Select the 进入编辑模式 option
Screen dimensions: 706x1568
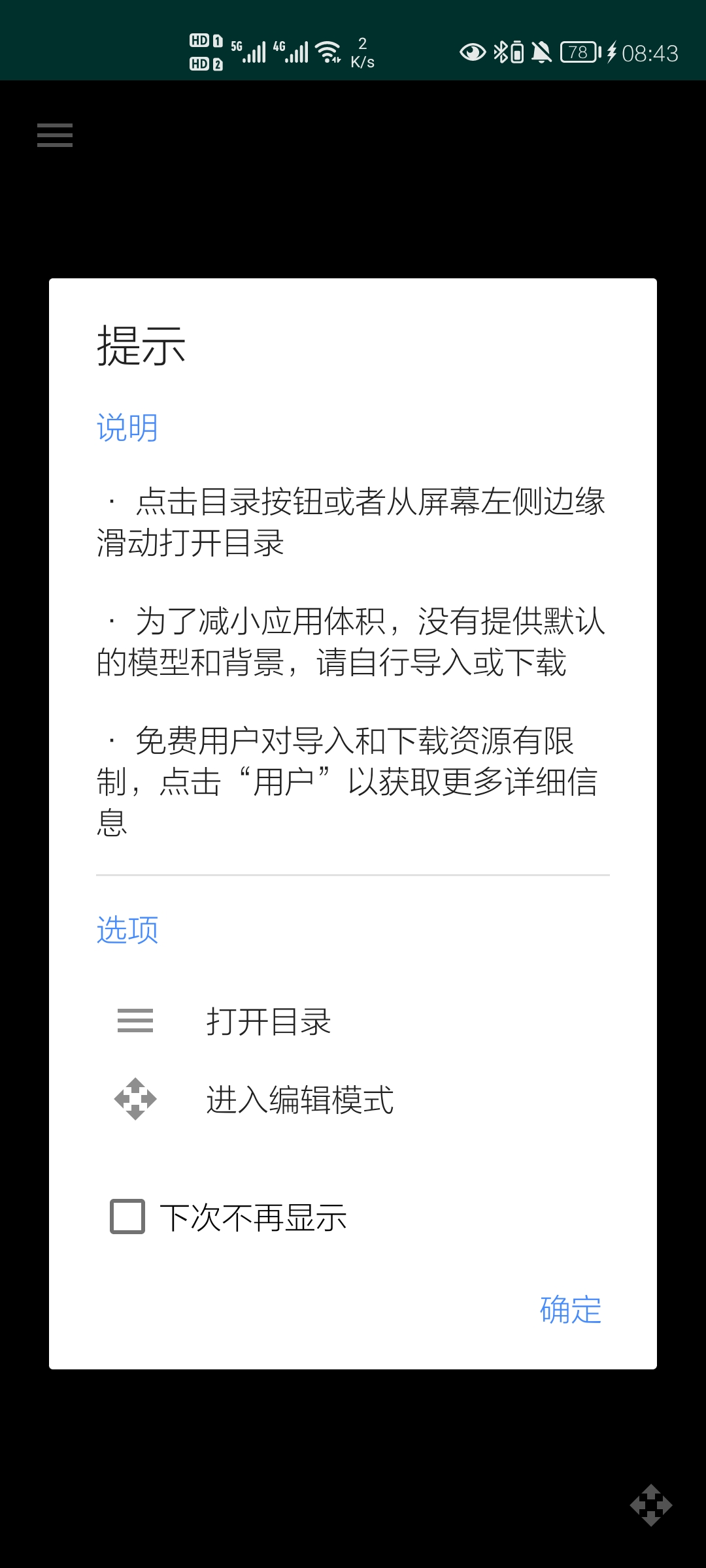pos(299,1100)
